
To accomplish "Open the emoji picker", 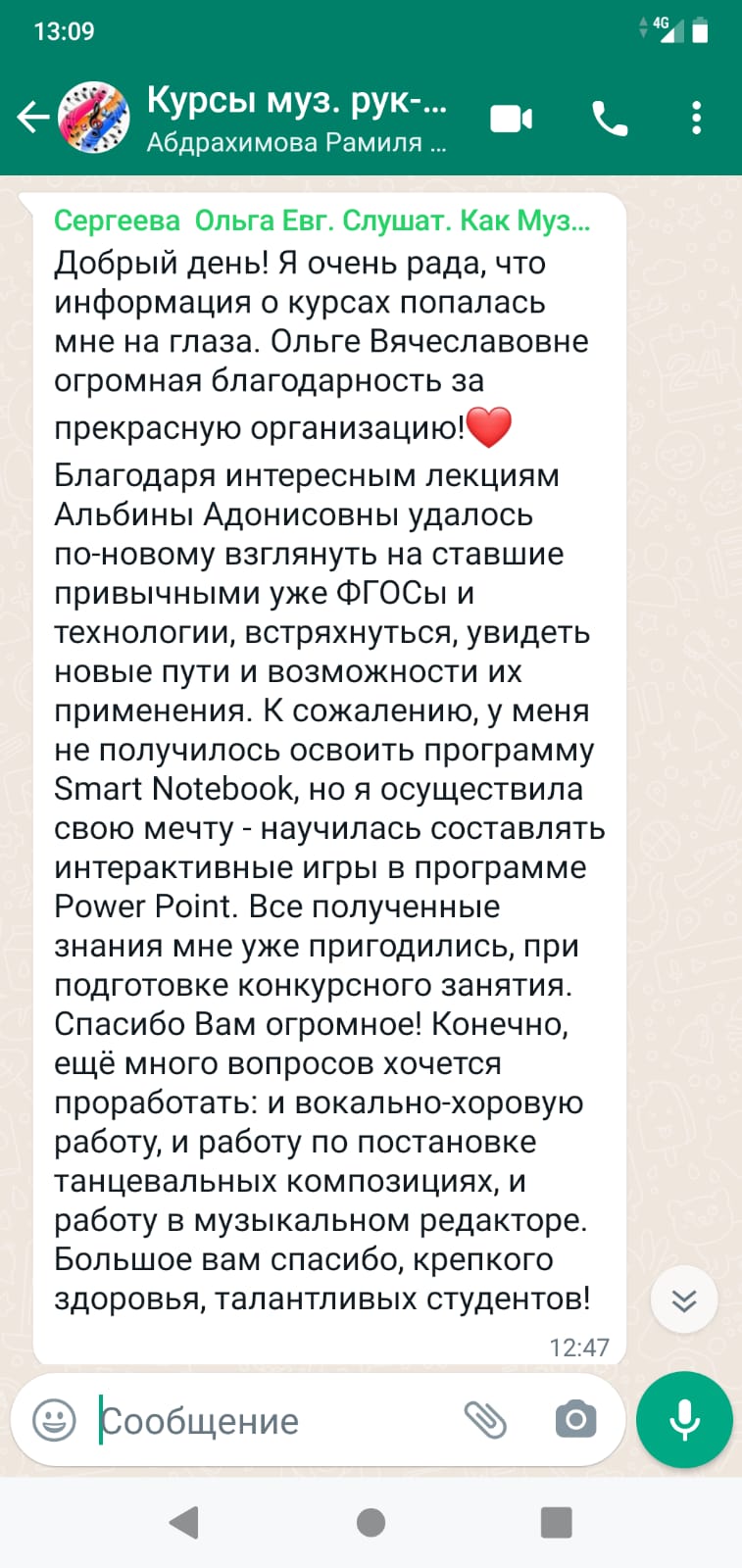I will [x=54, y=1420].
